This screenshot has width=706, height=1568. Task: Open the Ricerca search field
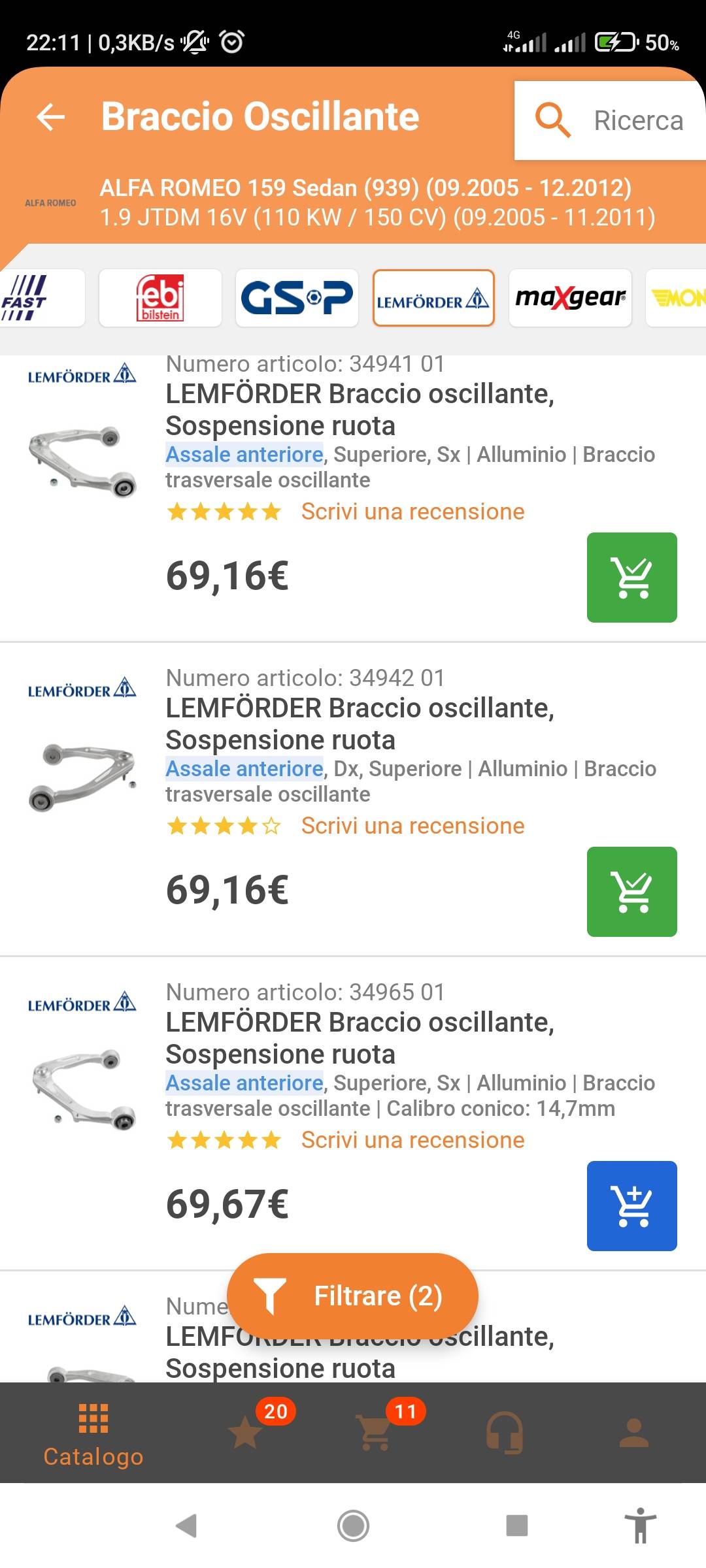tap(610, 120)
